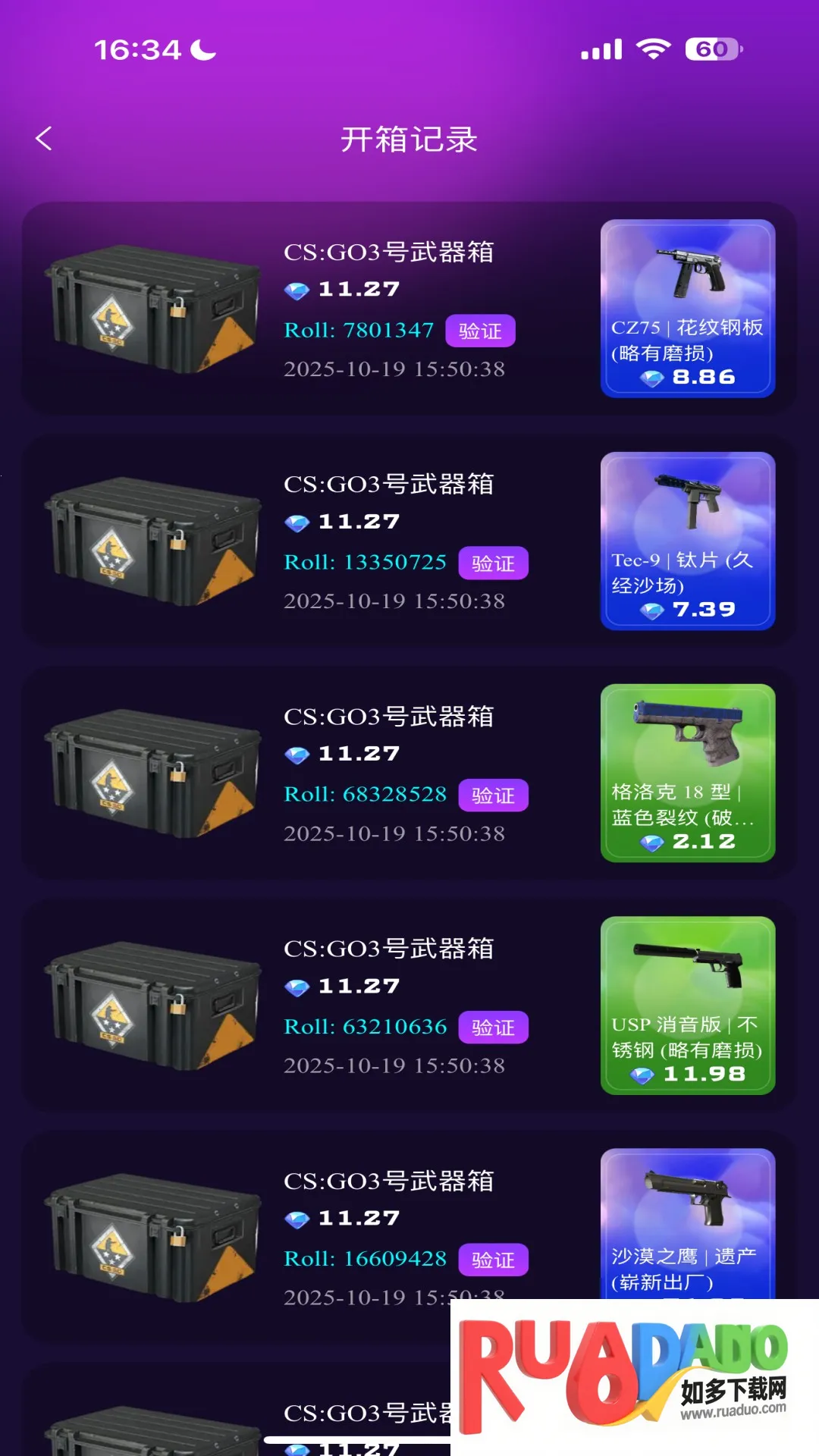
Task: Open the Tec-9 钛片 item card
Action: pyautogui.click(x=687, y=541)
